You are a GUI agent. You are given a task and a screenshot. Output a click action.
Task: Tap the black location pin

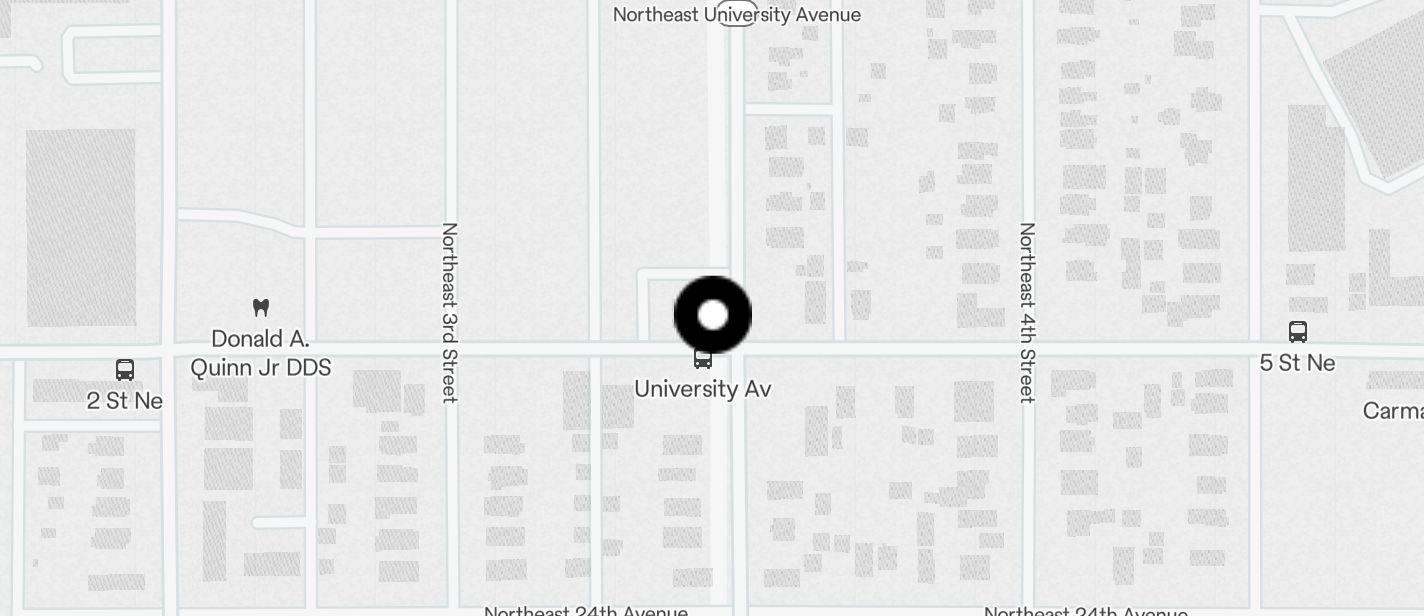point(713,315)
